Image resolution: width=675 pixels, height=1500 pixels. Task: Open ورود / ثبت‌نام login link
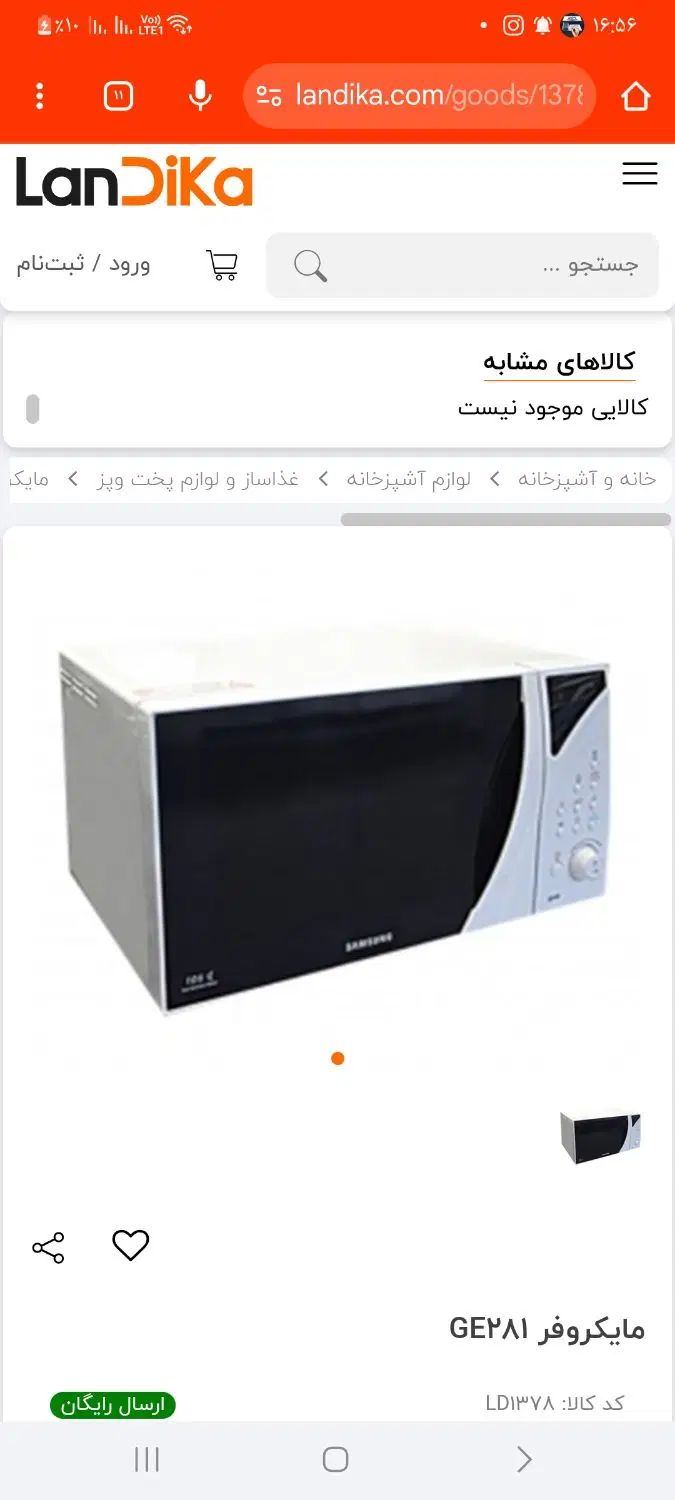click(83, 264)
